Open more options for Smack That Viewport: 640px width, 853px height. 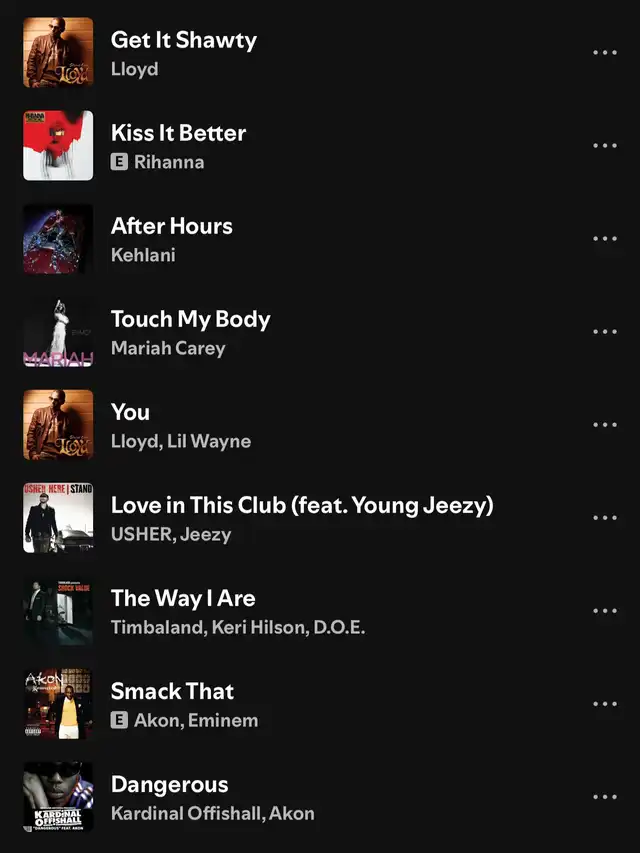tap(604, 704)
